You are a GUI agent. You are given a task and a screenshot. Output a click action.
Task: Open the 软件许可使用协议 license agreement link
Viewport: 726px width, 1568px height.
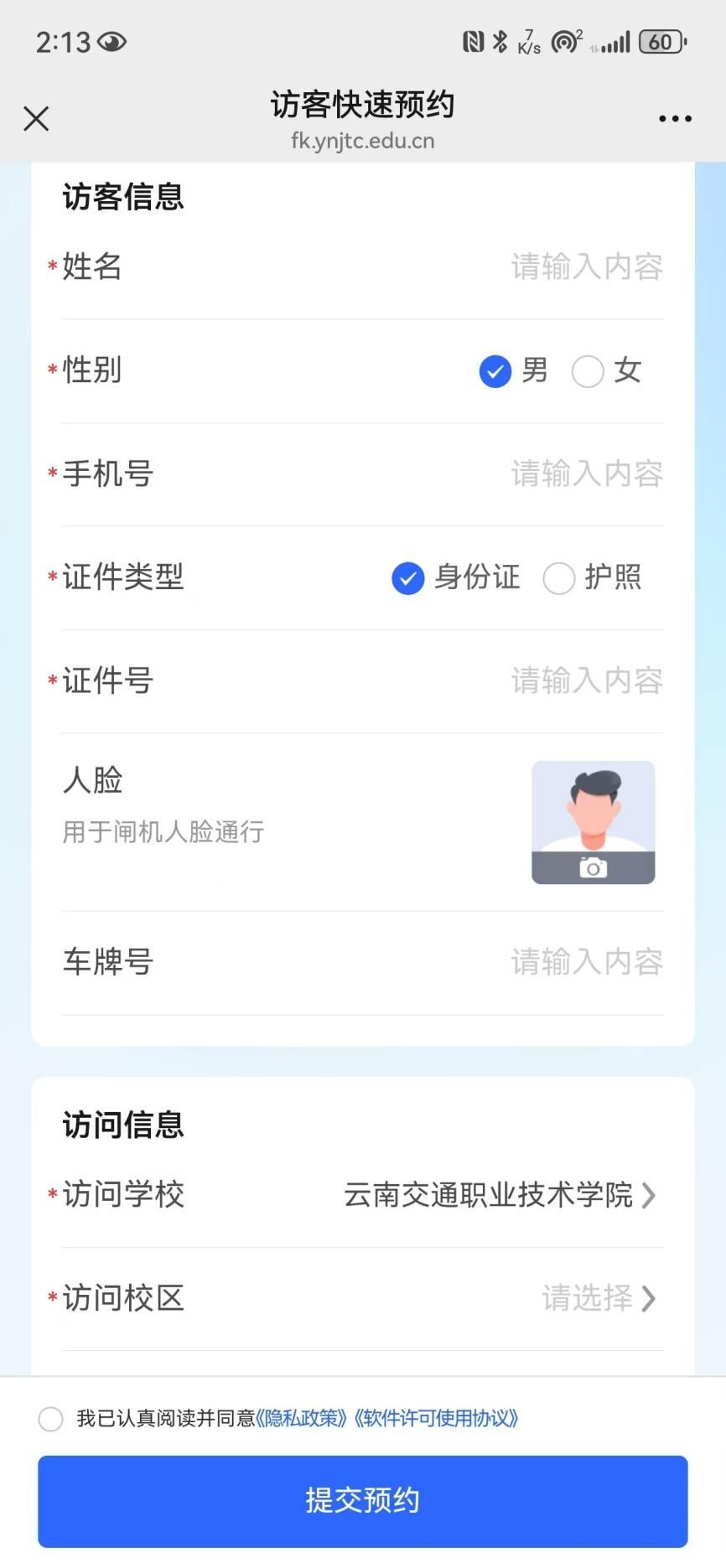tap(436, 1418)
